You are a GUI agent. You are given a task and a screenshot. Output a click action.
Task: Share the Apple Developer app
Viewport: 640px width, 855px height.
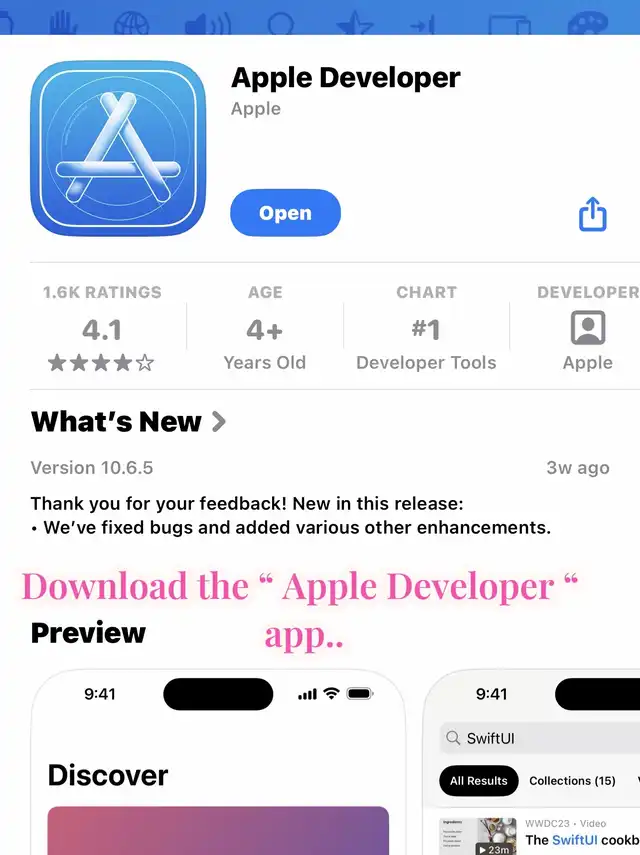tap(592, 214)
